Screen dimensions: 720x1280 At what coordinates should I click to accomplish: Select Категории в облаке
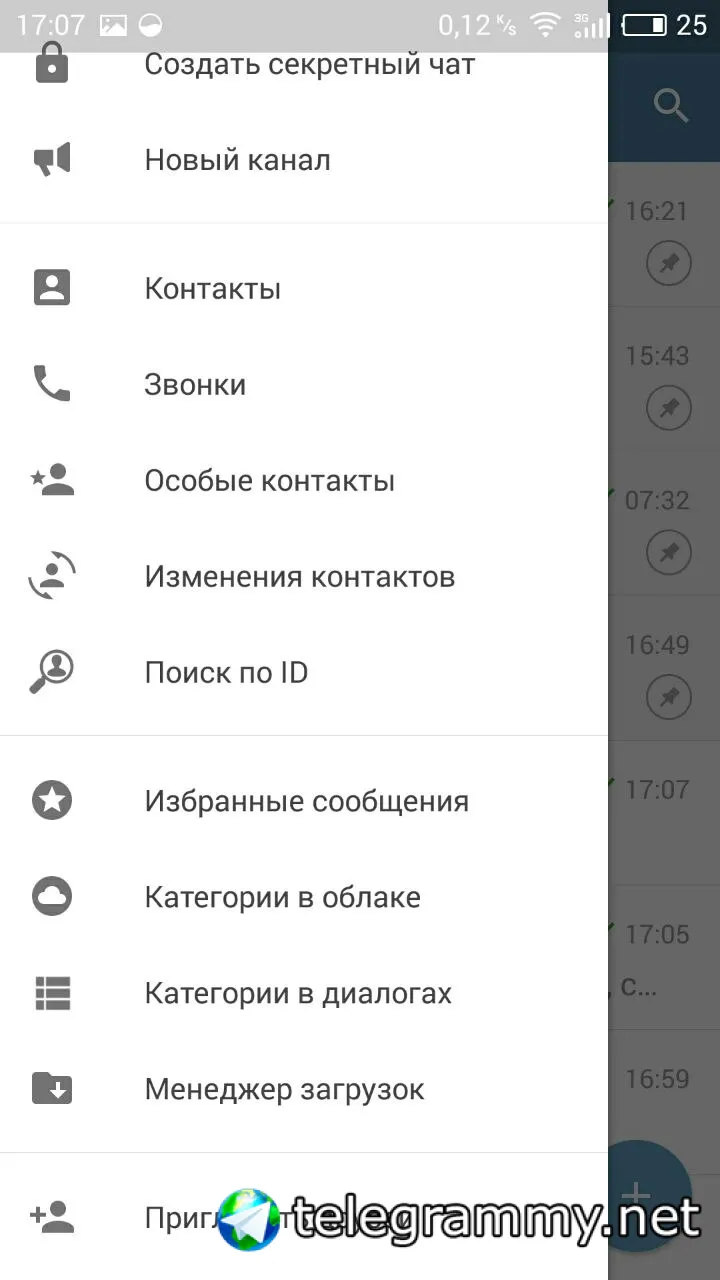(x=282, y=897)
